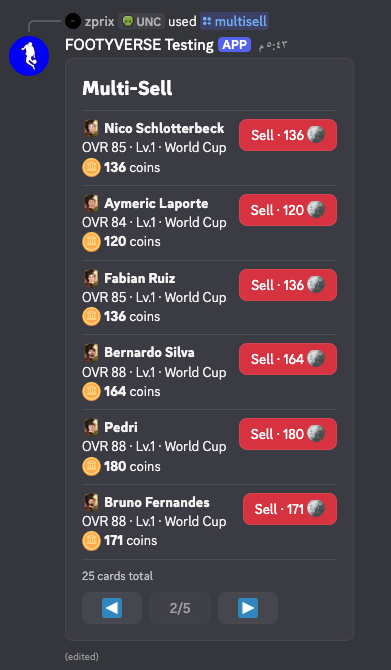Go to next multi-sell page

(x=248, y=608)
